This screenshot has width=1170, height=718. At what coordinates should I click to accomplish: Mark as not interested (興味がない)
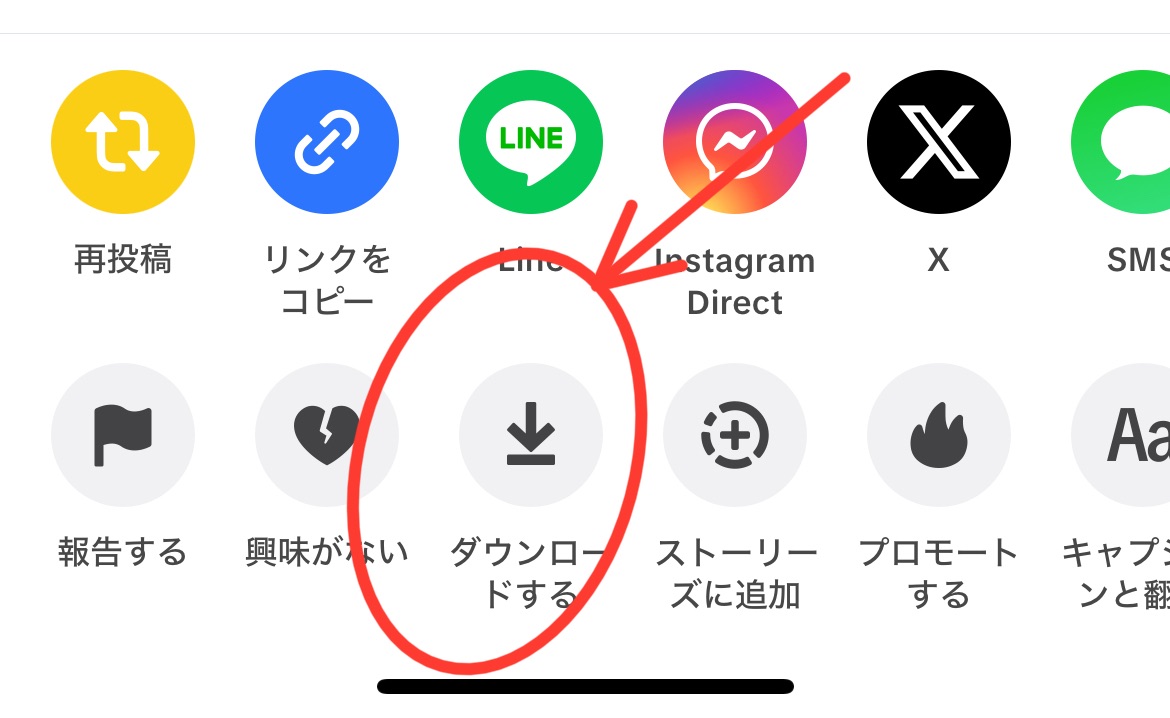click(327, 436)
